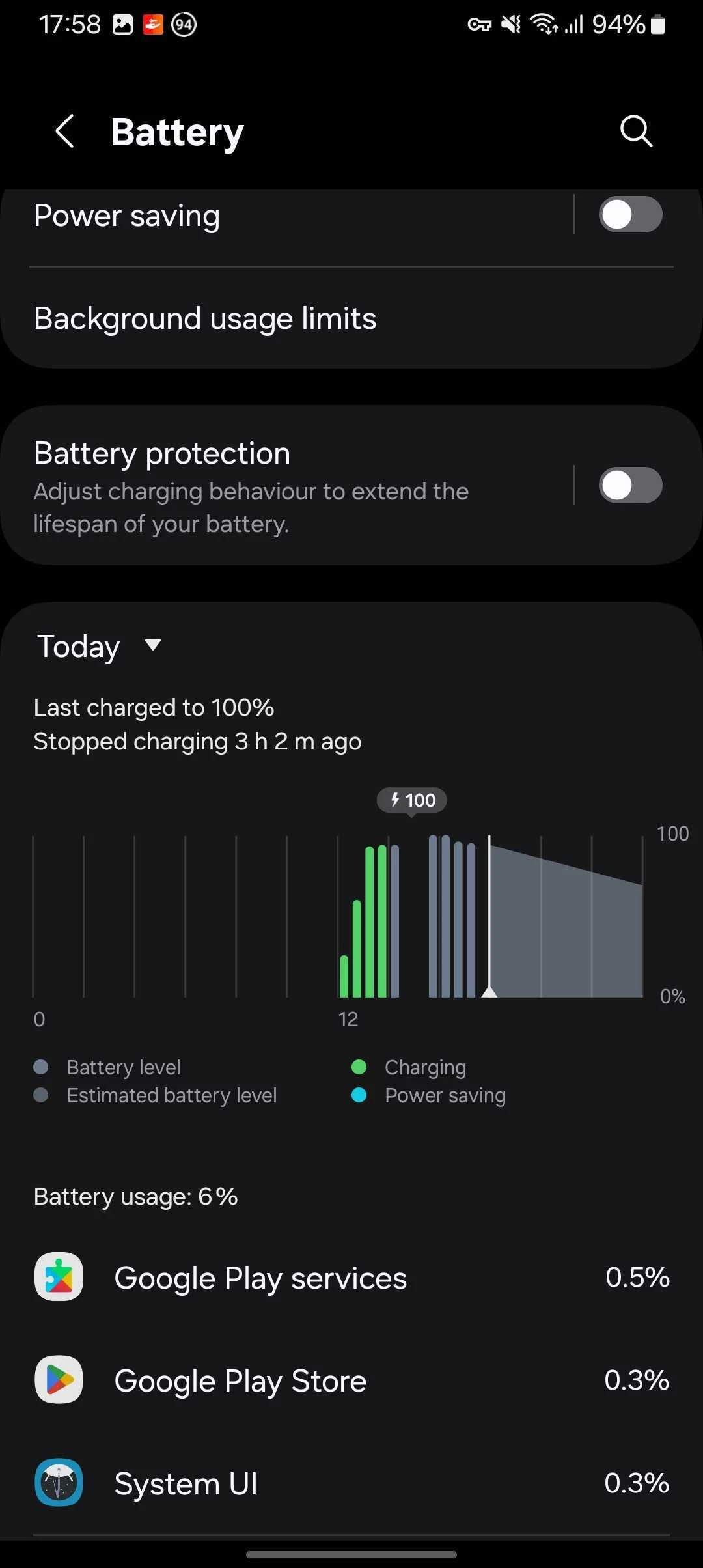
Task: Turn on the Power saving switch
Action: (629, 215)
